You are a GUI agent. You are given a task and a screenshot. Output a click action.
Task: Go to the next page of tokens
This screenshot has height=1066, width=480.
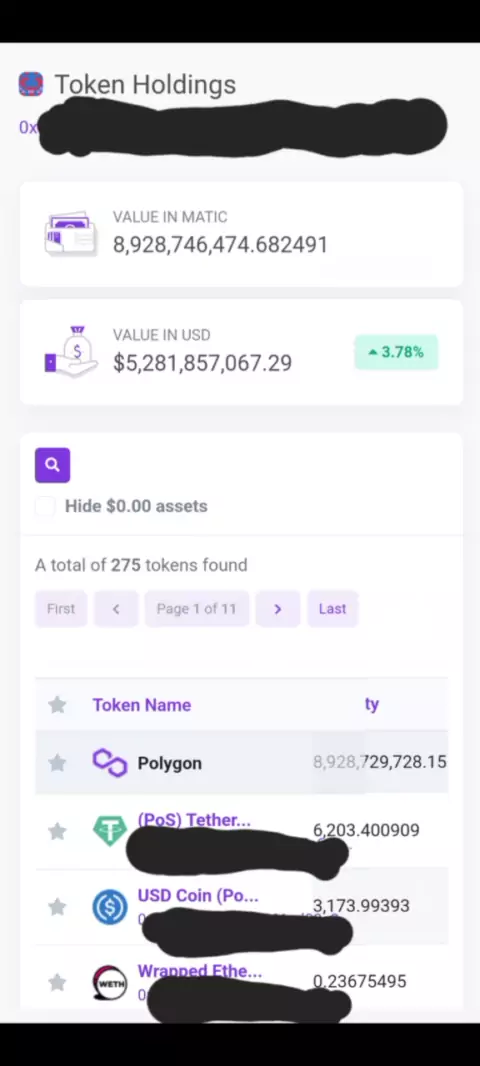pos(277,608)
